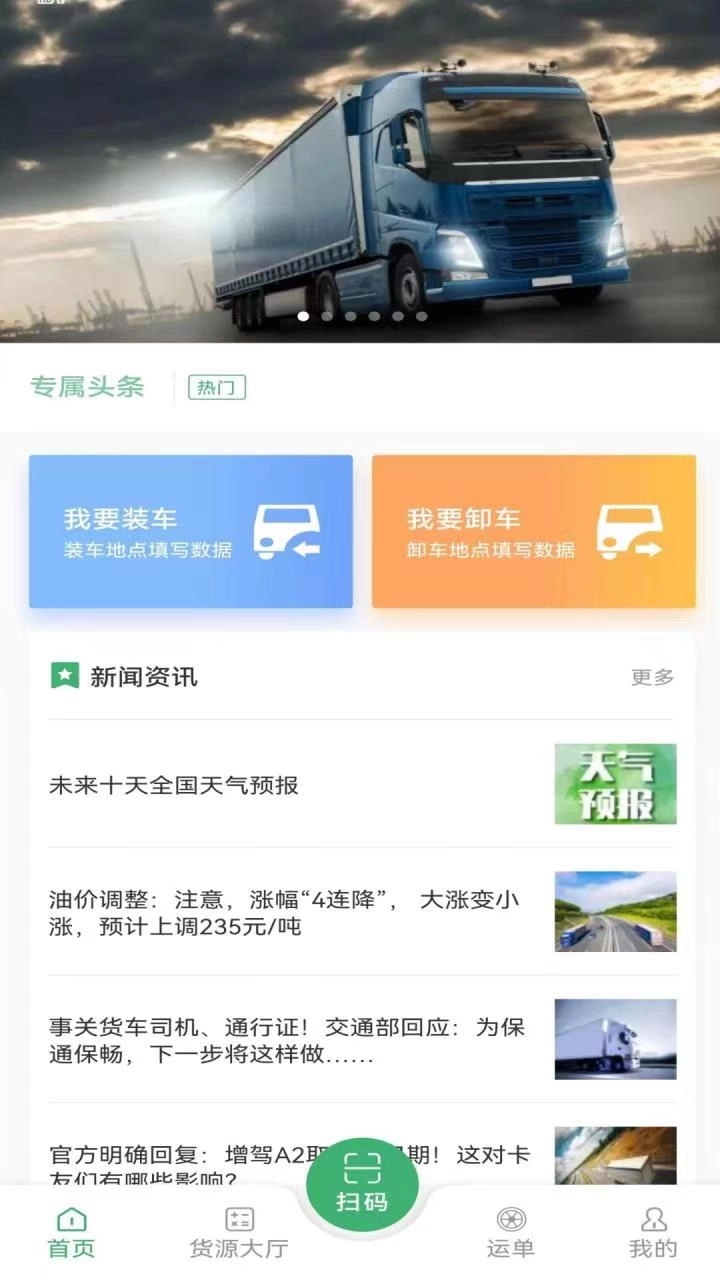Open the 我的 profile icon

(651, 1221)
